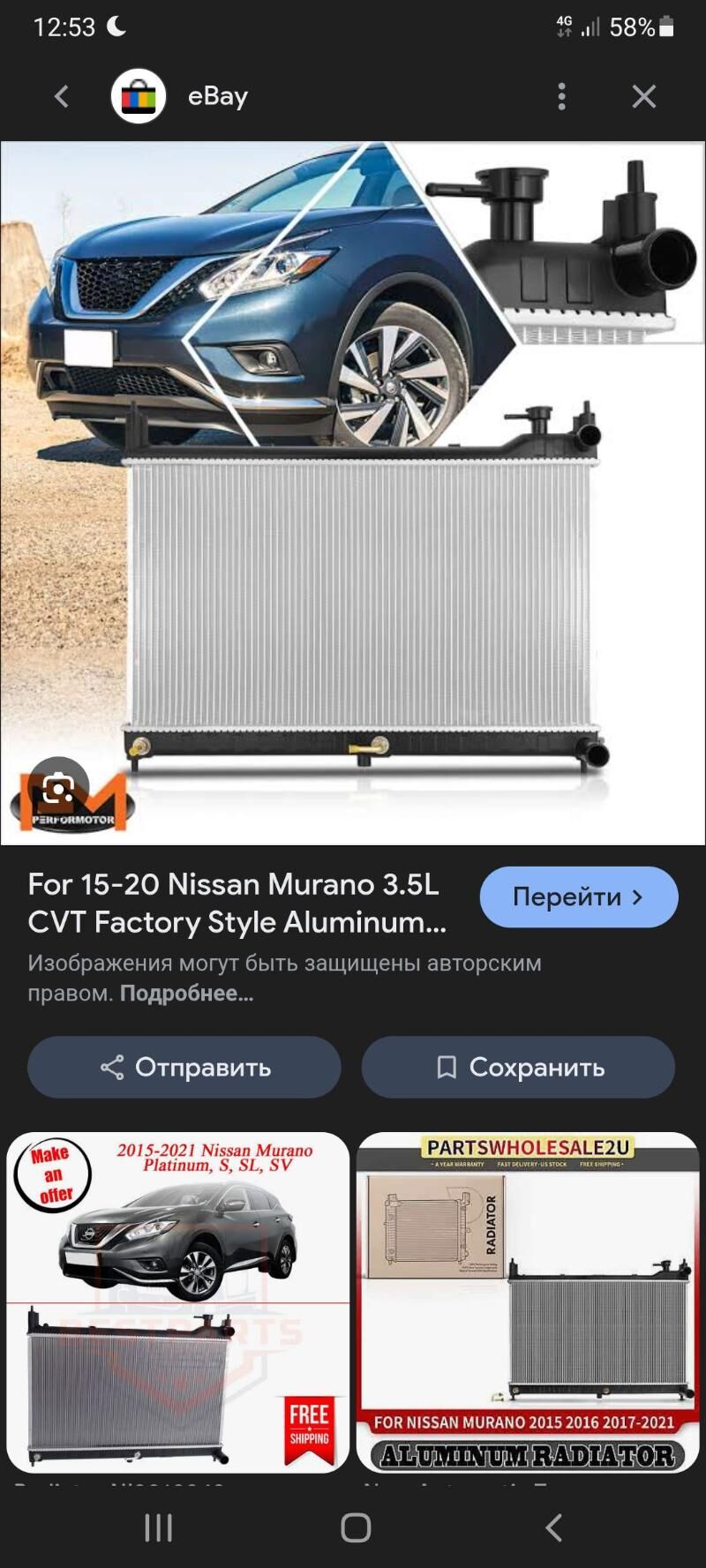
Task: Open the 2015-2021 Nissan Murano Platinum result
Action: pyautogui.click(x=178, y=1302)
